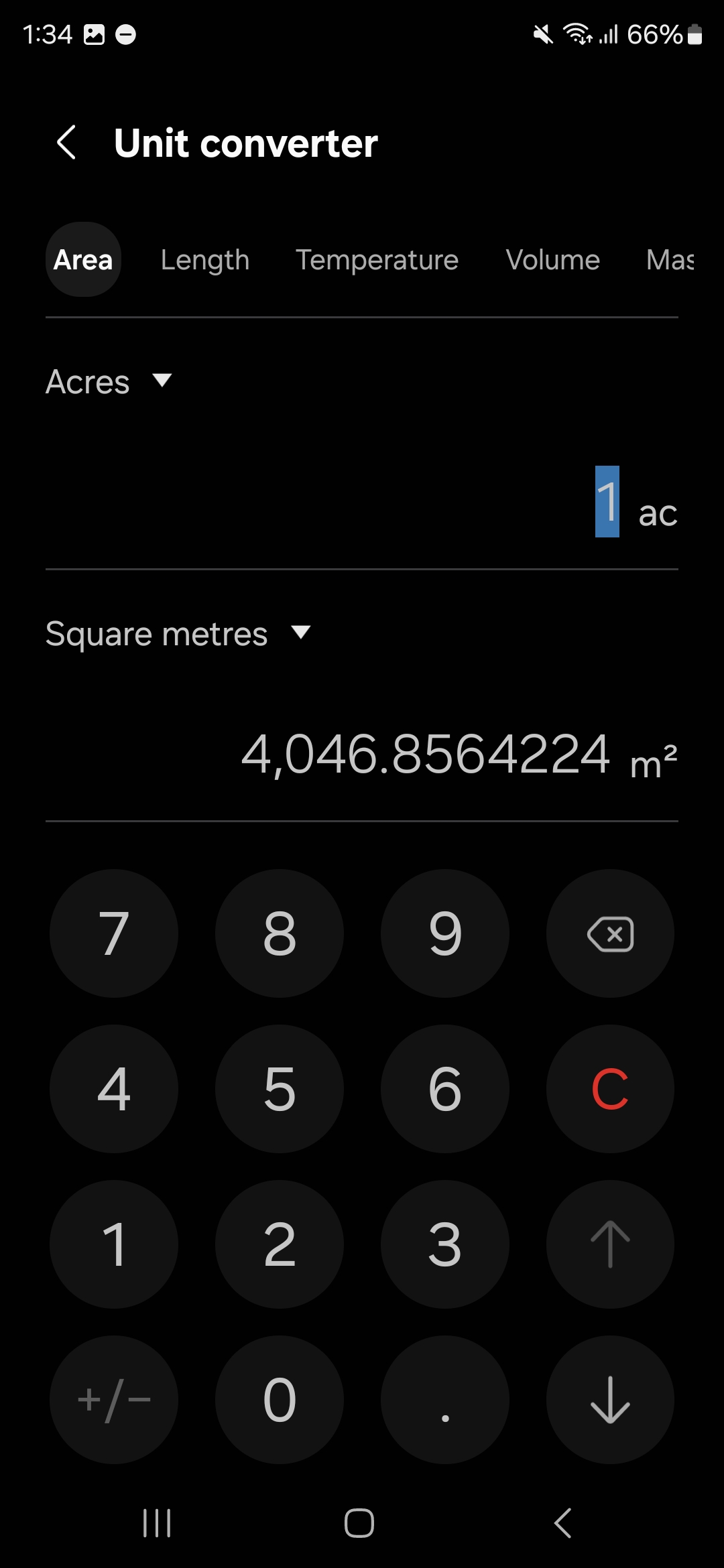This screenshot has width=724, height=1568.
Task: Open the Acres unit dropdown
Action: [x=109, y=382]
